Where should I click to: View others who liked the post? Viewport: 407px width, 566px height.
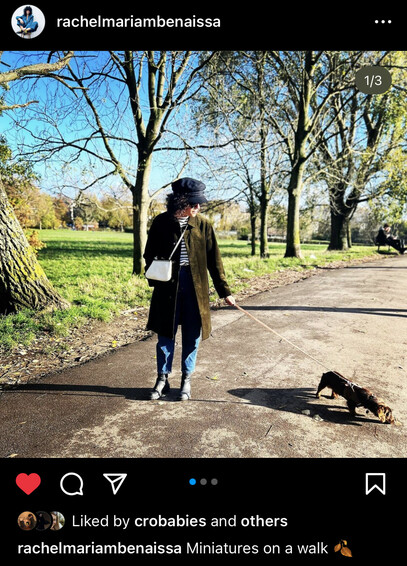264,521
